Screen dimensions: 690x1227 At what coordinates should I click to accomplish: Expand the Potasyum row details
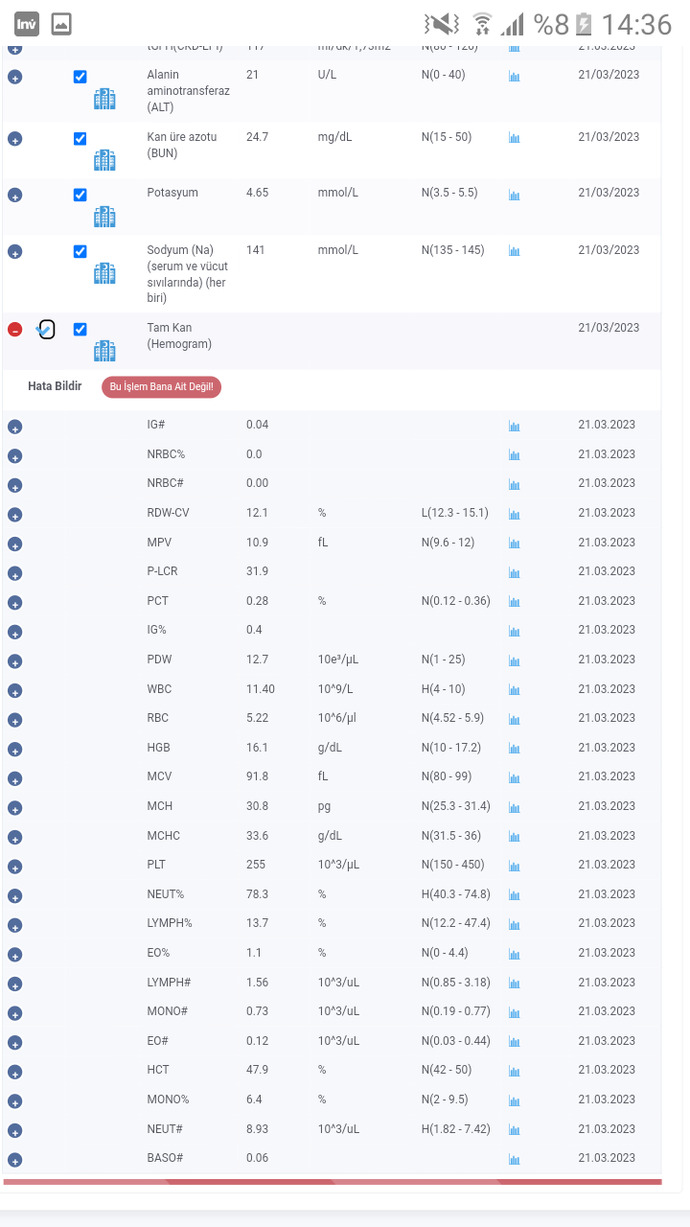(14, 195)
